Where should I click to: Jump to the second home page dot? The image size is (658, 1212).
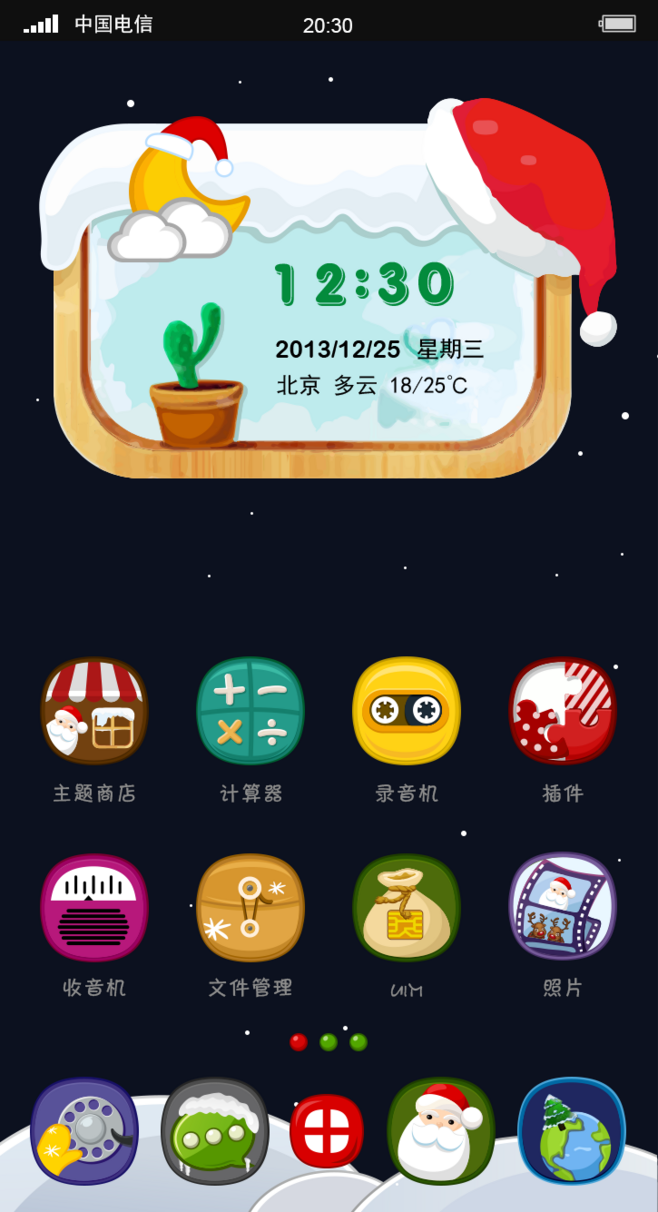point(328,1042)
